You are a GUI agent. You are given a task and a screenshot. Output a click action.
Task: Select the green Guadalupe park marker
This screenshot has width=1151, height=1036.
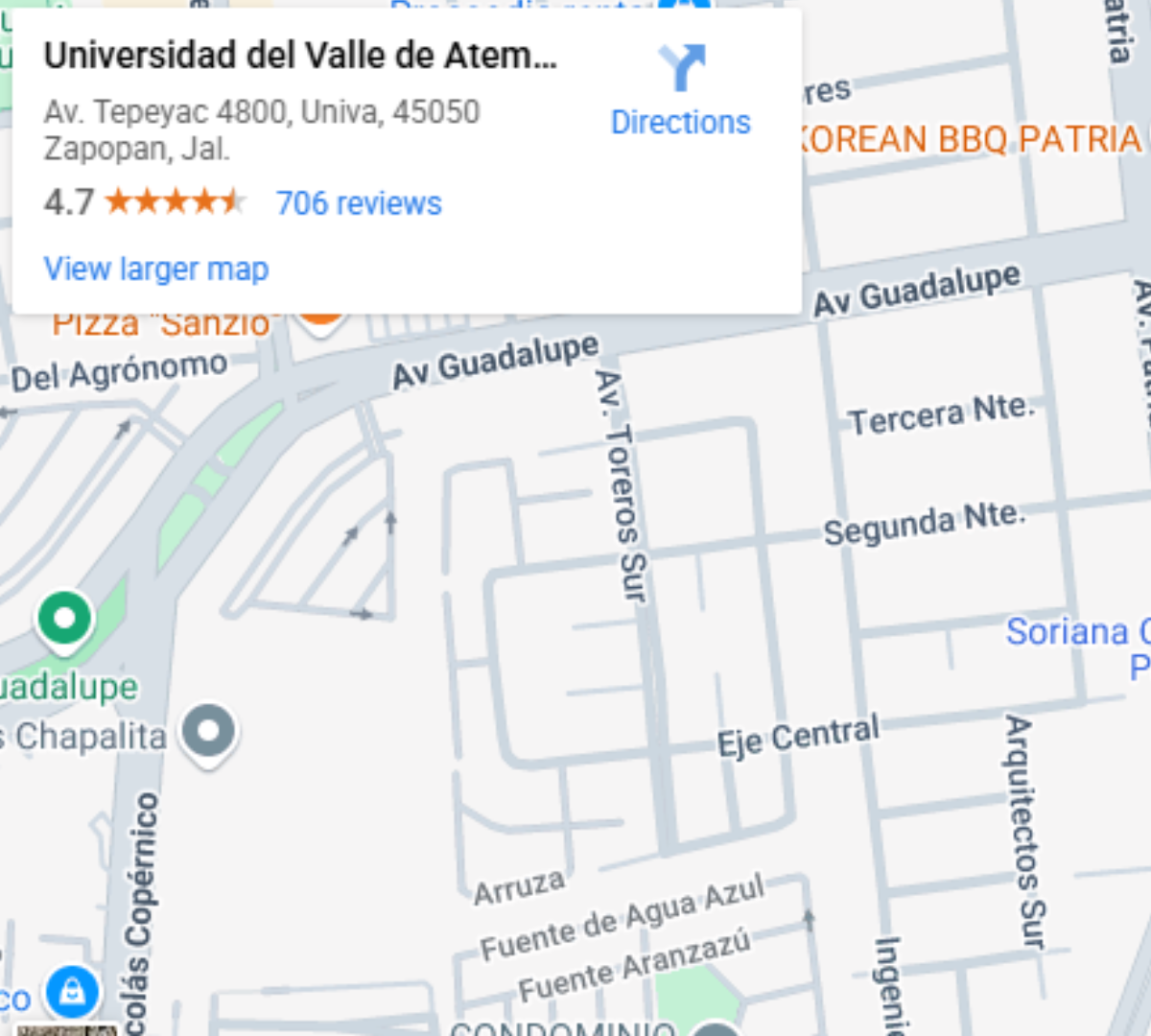pyautogui.click(x=64, y=620)
